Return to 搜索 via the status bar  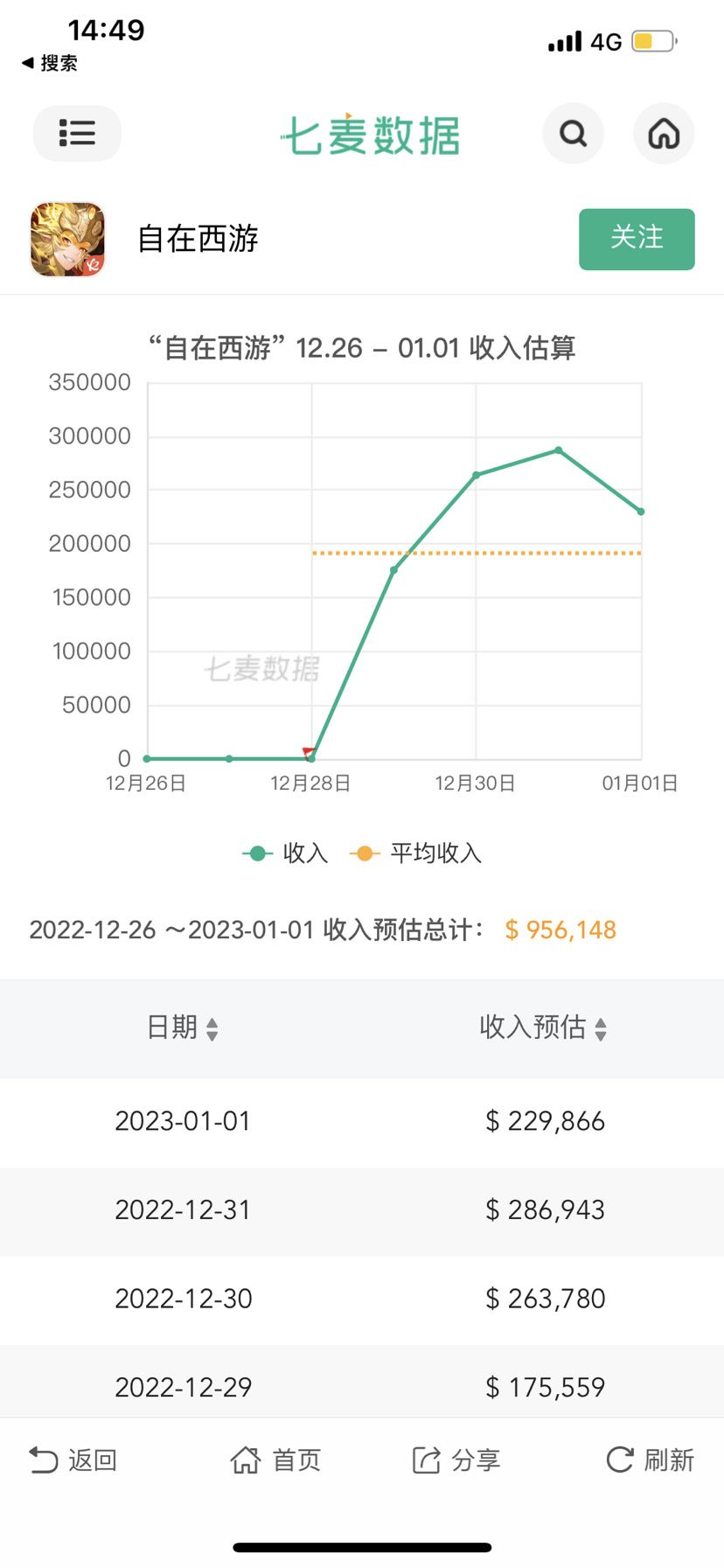50,63
